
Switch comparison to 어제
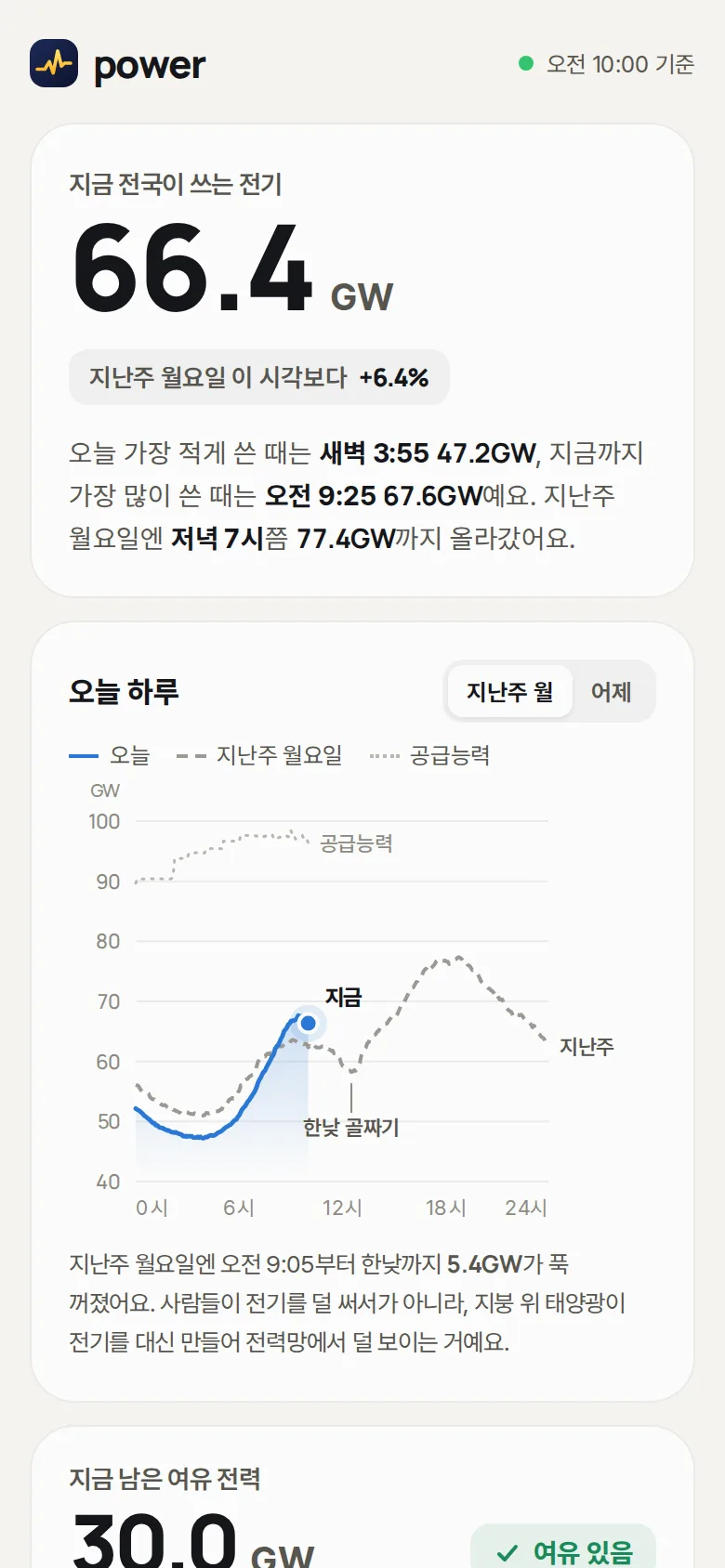[x=612, y=692]
